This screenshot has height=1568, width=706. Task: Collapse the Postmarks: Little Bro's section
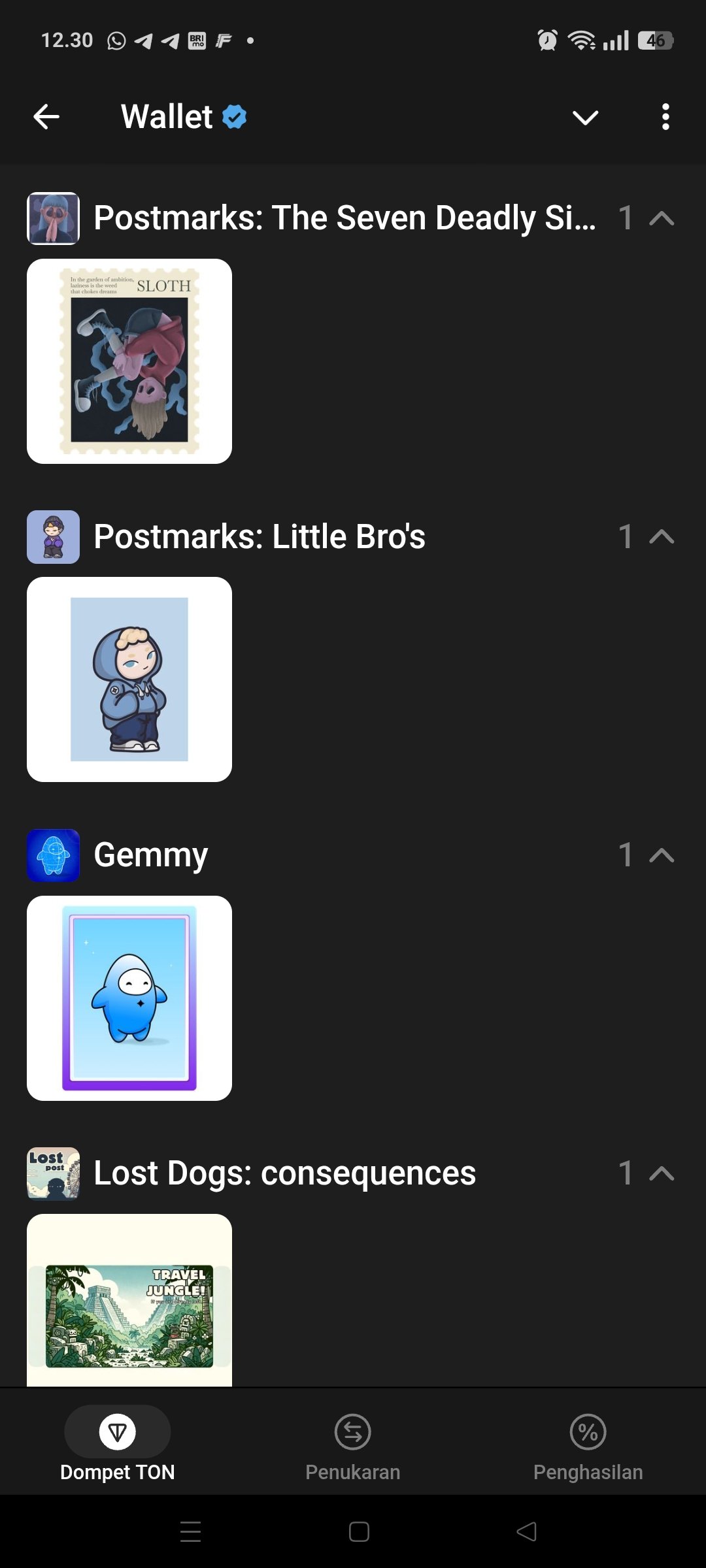coord(662,537)
